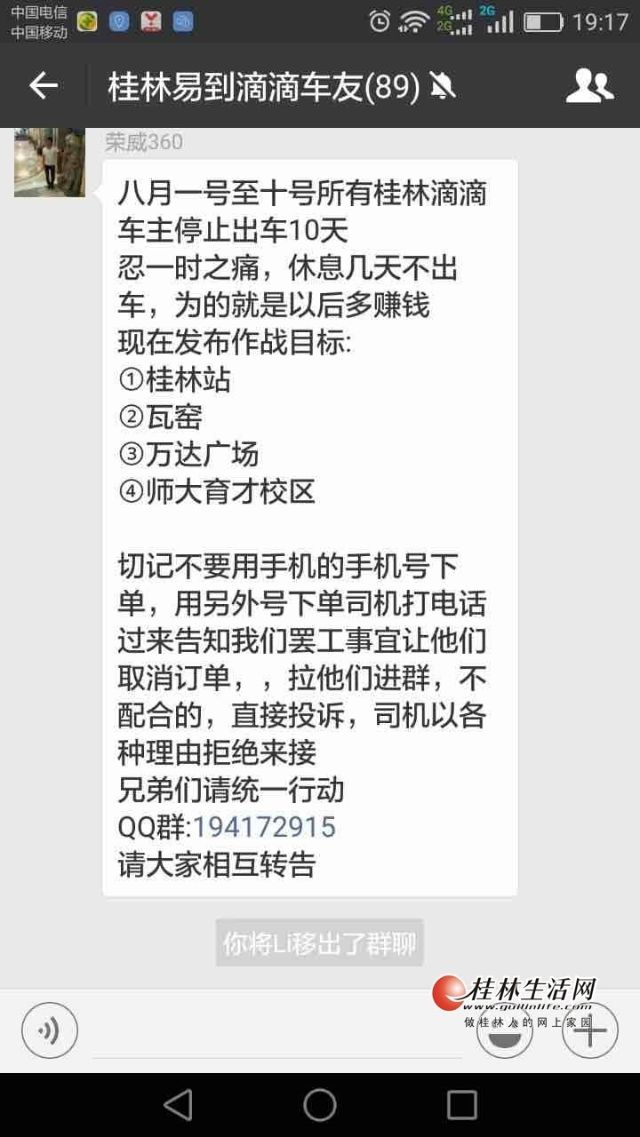Go back from the group chat
The height and width of the screenshot is (1137, 640).
pos(43,87)
